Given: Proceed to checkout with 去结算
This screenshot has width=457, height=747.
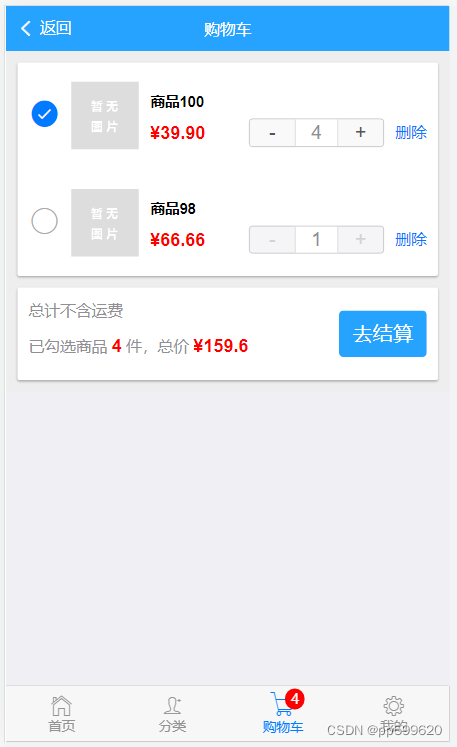Looking at the screenshot, I should pos(383,333).
